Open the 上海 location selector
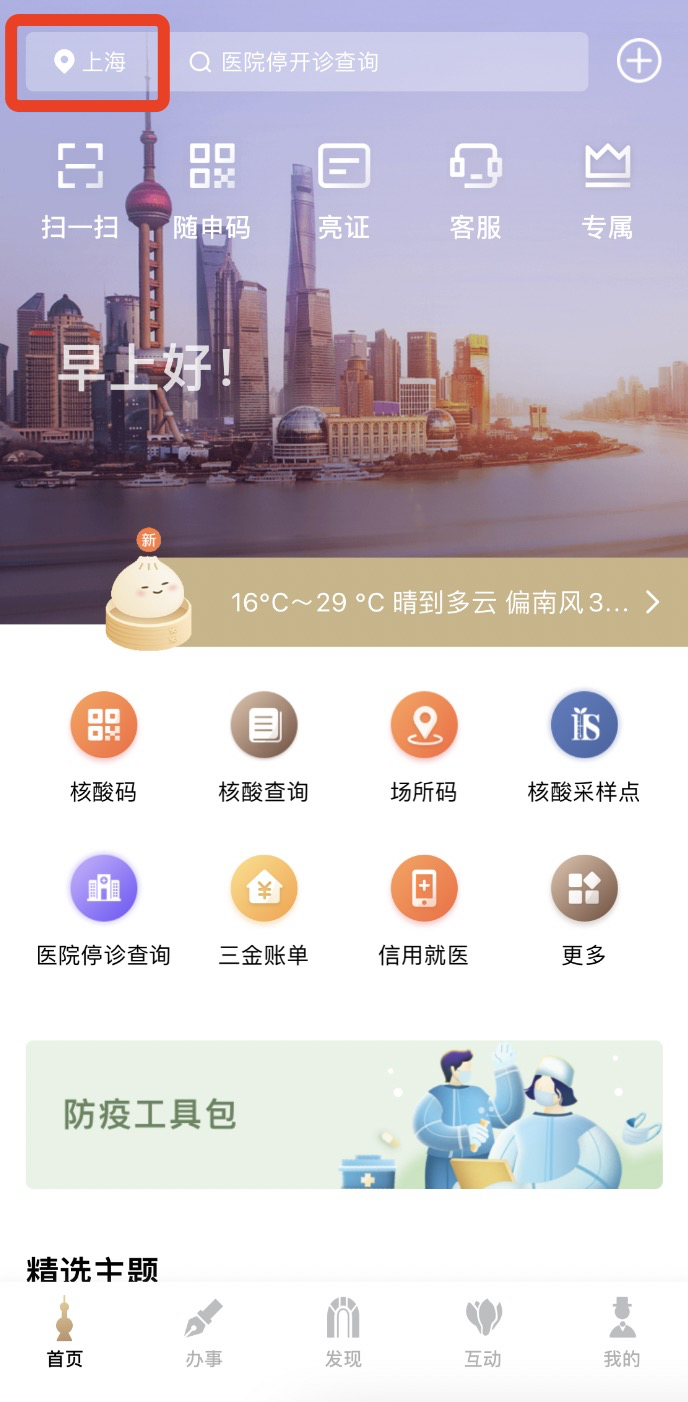This screenshot has width=688, height=1402. (x=89, y=62)
